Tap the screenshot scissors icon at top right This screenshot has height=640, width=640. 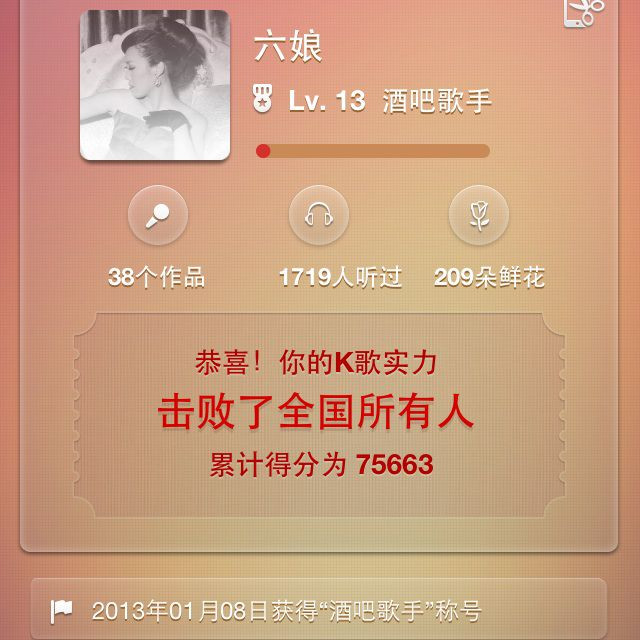pyautogui.click(x=584, y=12)
